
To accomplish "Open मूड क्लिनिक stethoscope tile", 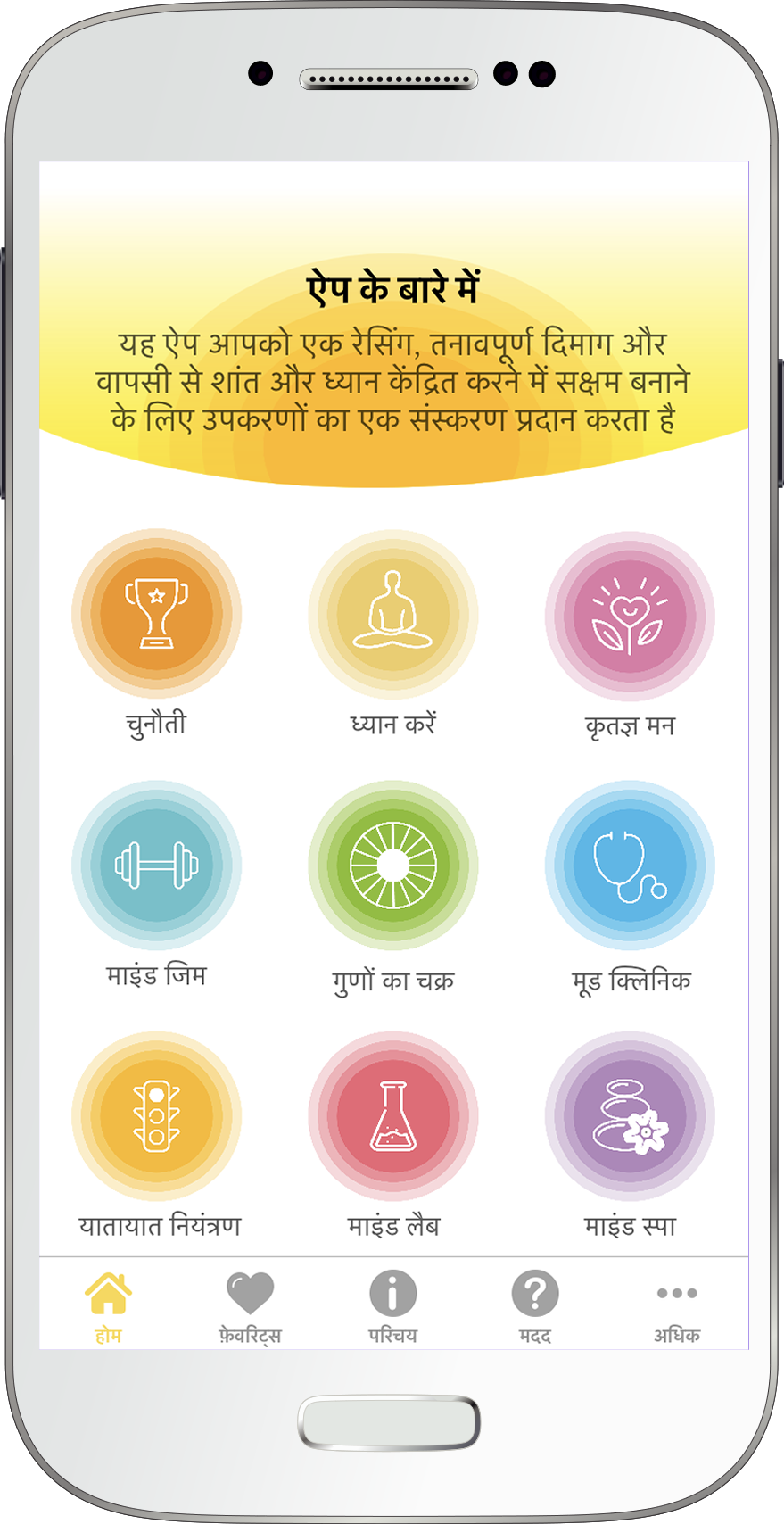I will pos(630,866).
